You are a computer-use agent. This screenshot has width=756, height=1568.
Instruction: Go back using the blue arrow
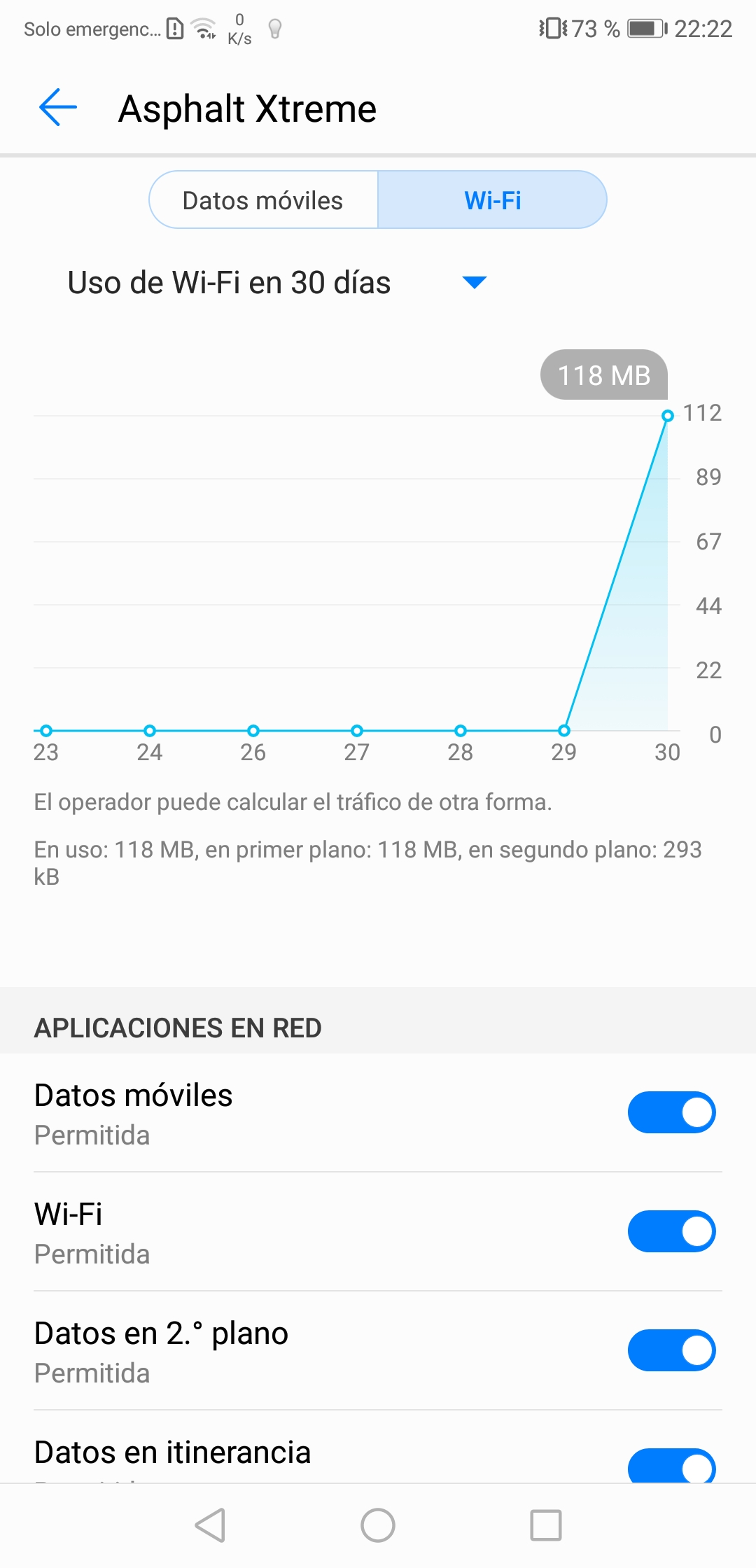tap(57, 108)
